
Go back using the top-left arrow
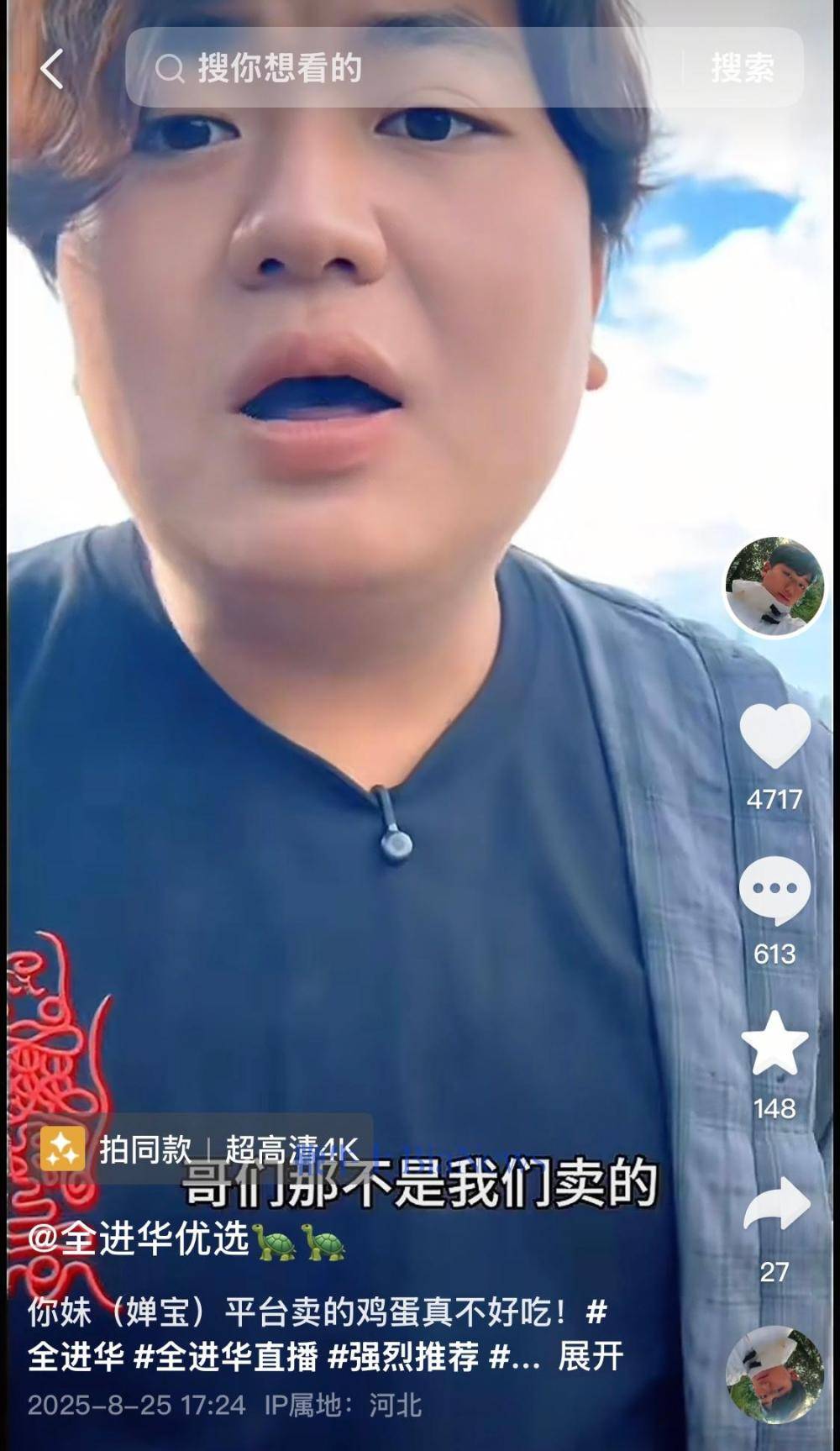(52, 68)
